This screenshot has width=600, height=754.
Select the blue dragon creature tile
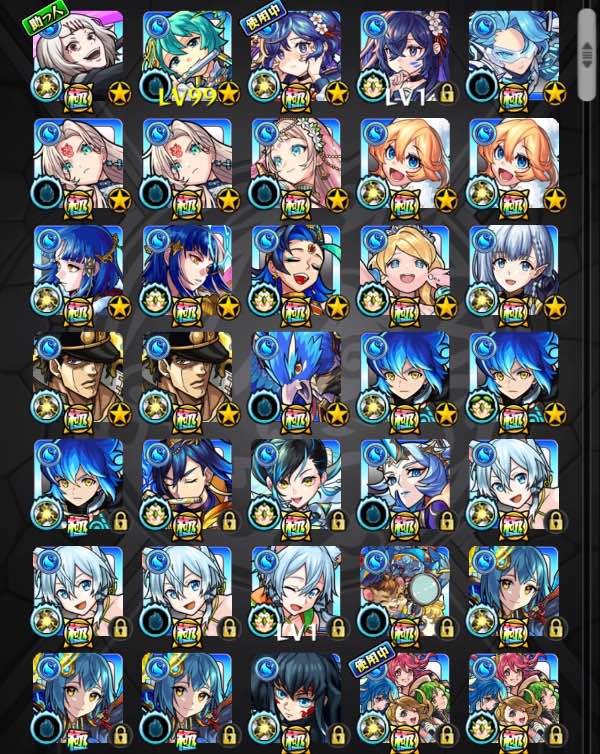[x=296, y=377]
